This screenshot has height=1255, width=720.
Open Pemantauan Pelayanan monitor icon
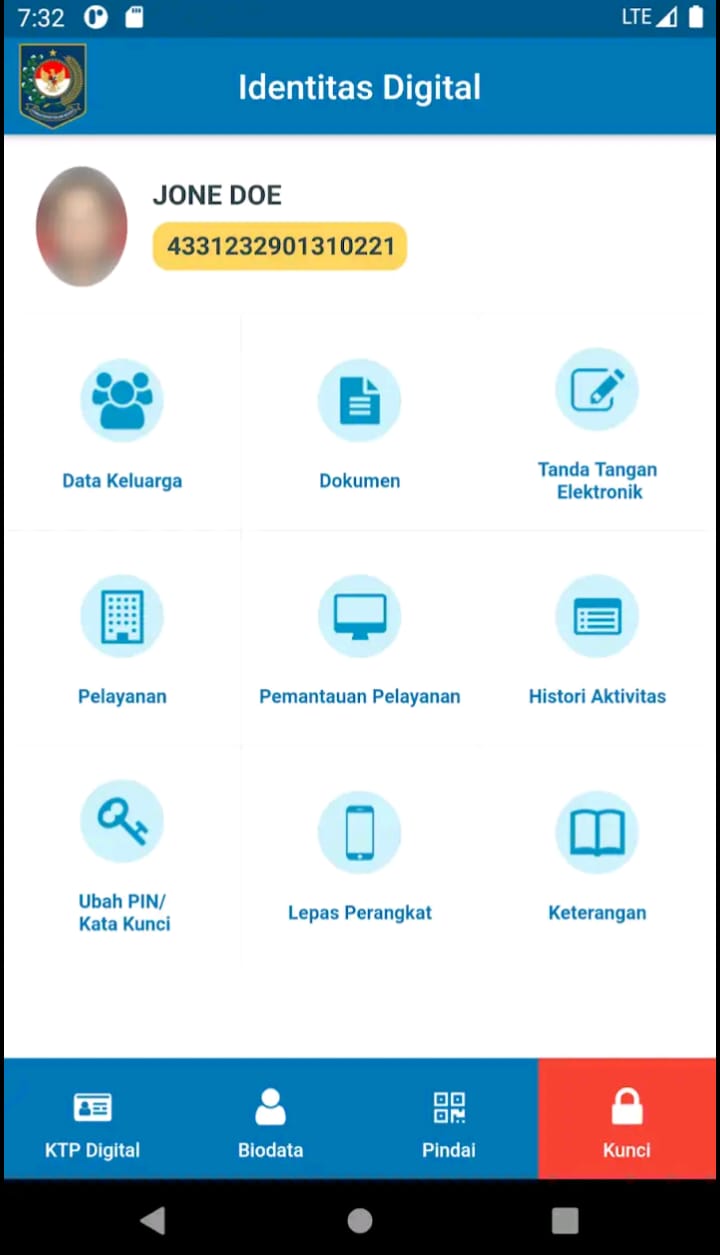[x=360, y=615]
